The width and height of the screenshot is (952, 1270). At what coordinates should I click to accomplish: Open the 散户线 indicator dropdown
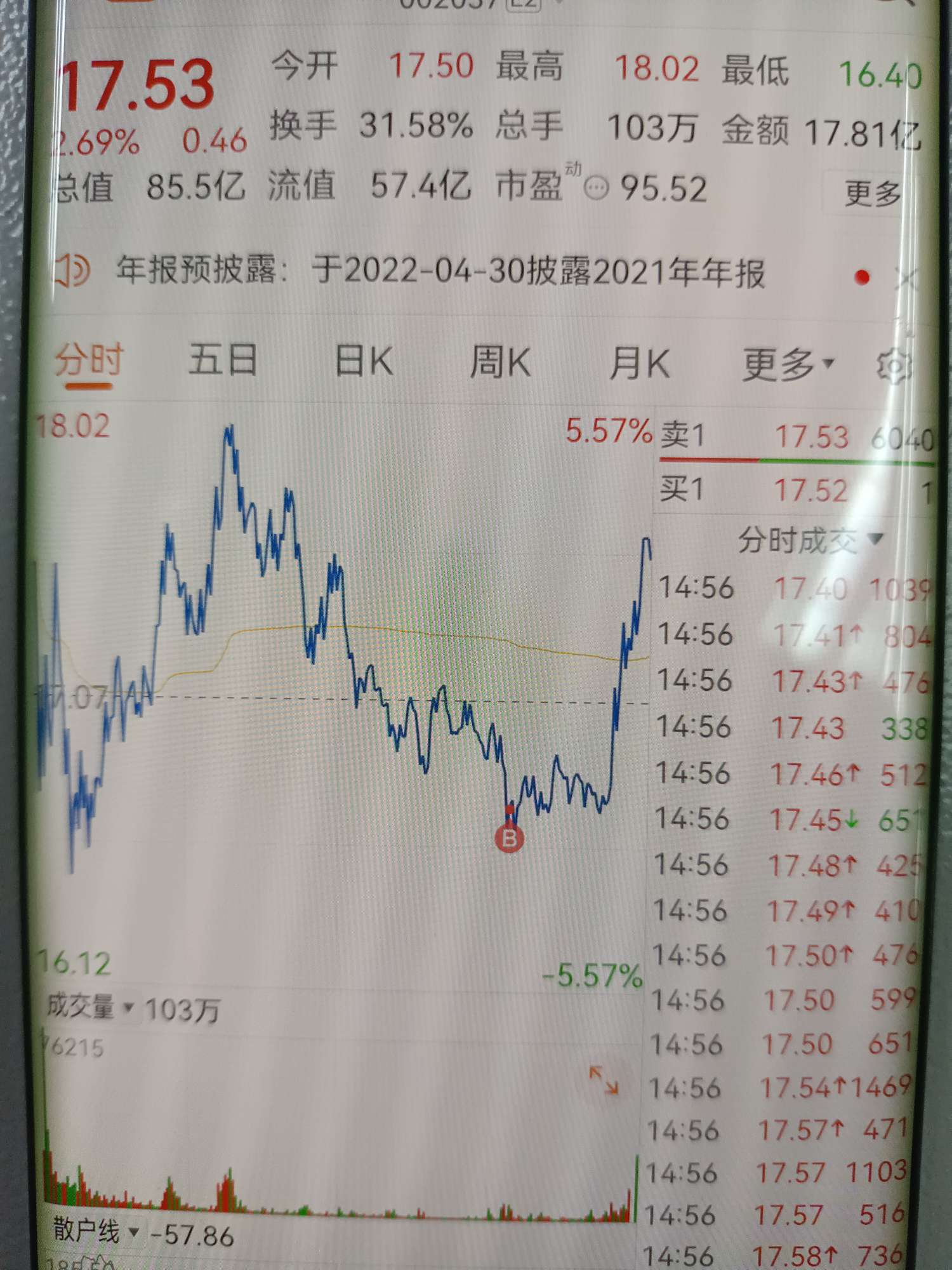(95, 1231)
